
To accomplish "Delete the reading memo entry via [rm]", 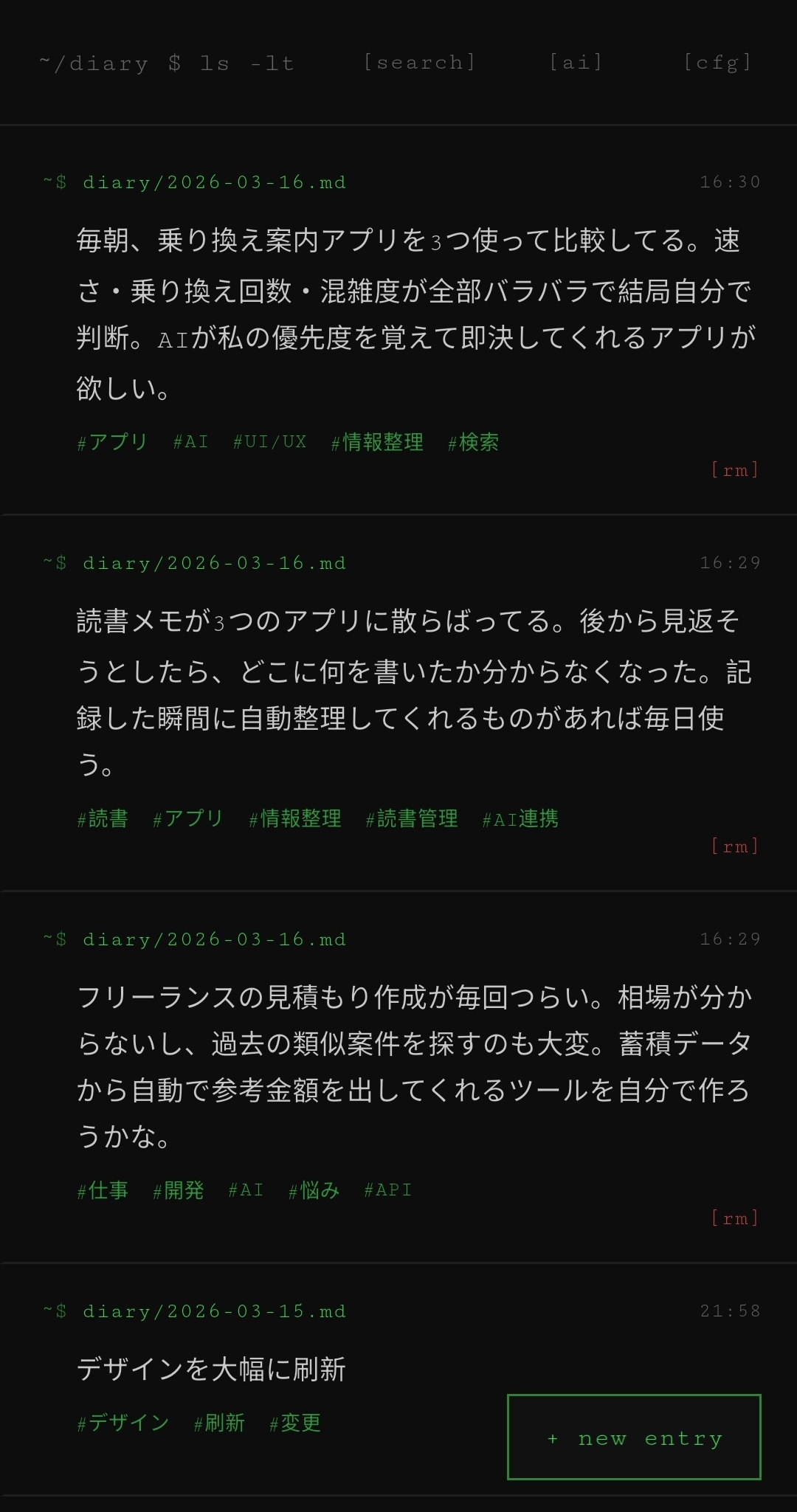I will click(735, 847).
